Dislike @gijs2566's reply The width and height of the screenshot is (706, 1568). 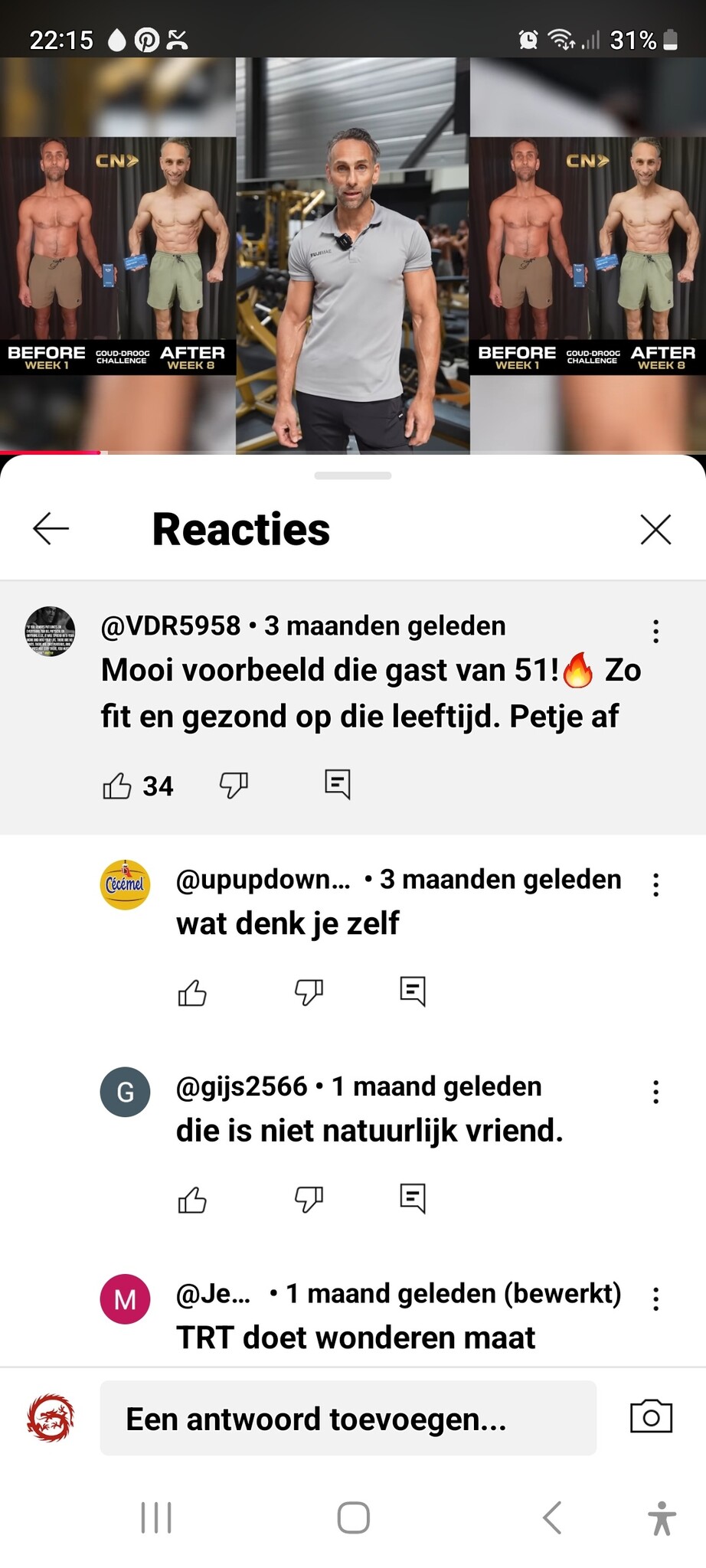[309, 1199]
